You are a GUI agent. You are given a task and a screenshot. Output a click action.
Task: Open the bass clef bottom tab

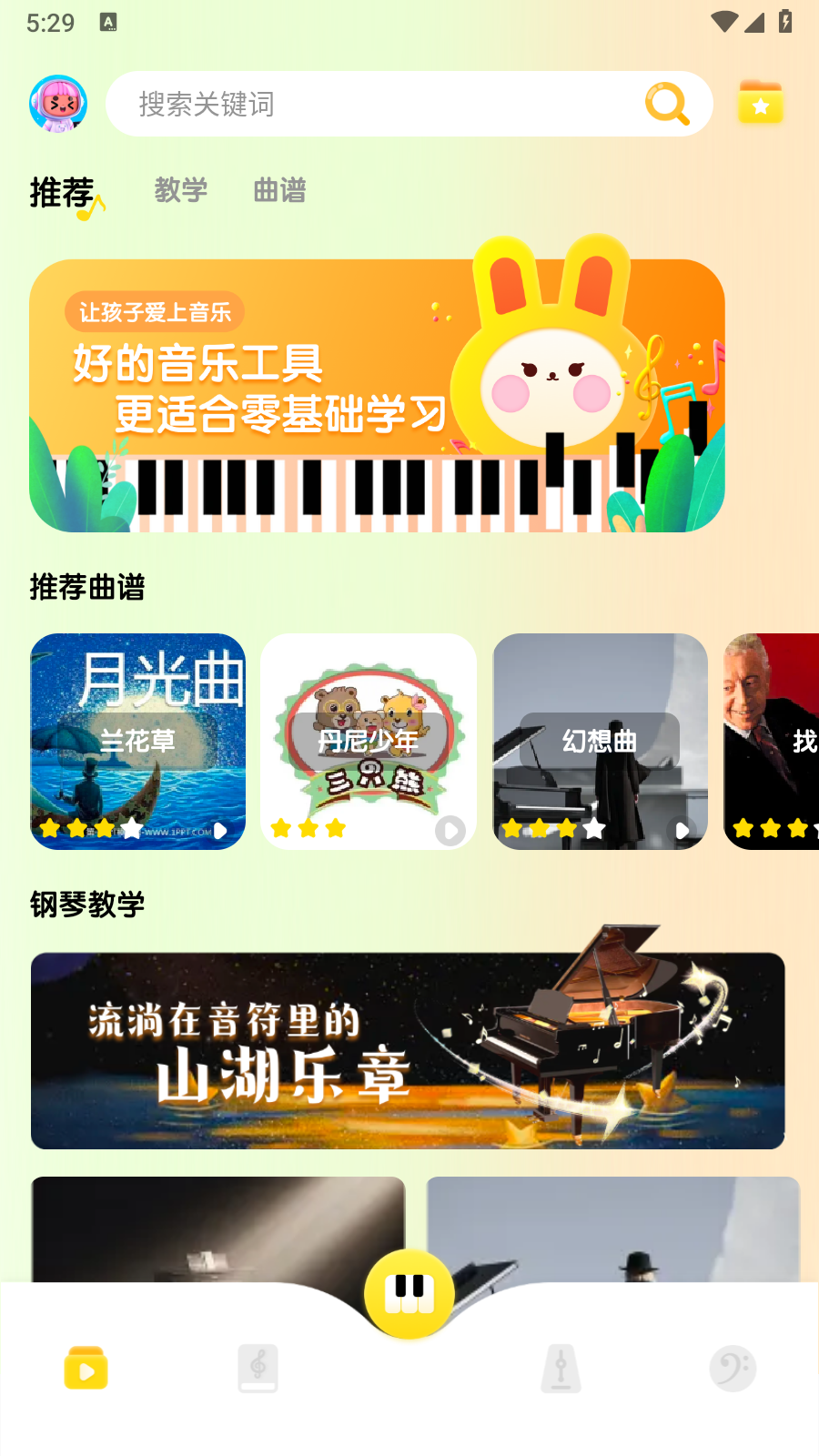[x=733, y=1368]
